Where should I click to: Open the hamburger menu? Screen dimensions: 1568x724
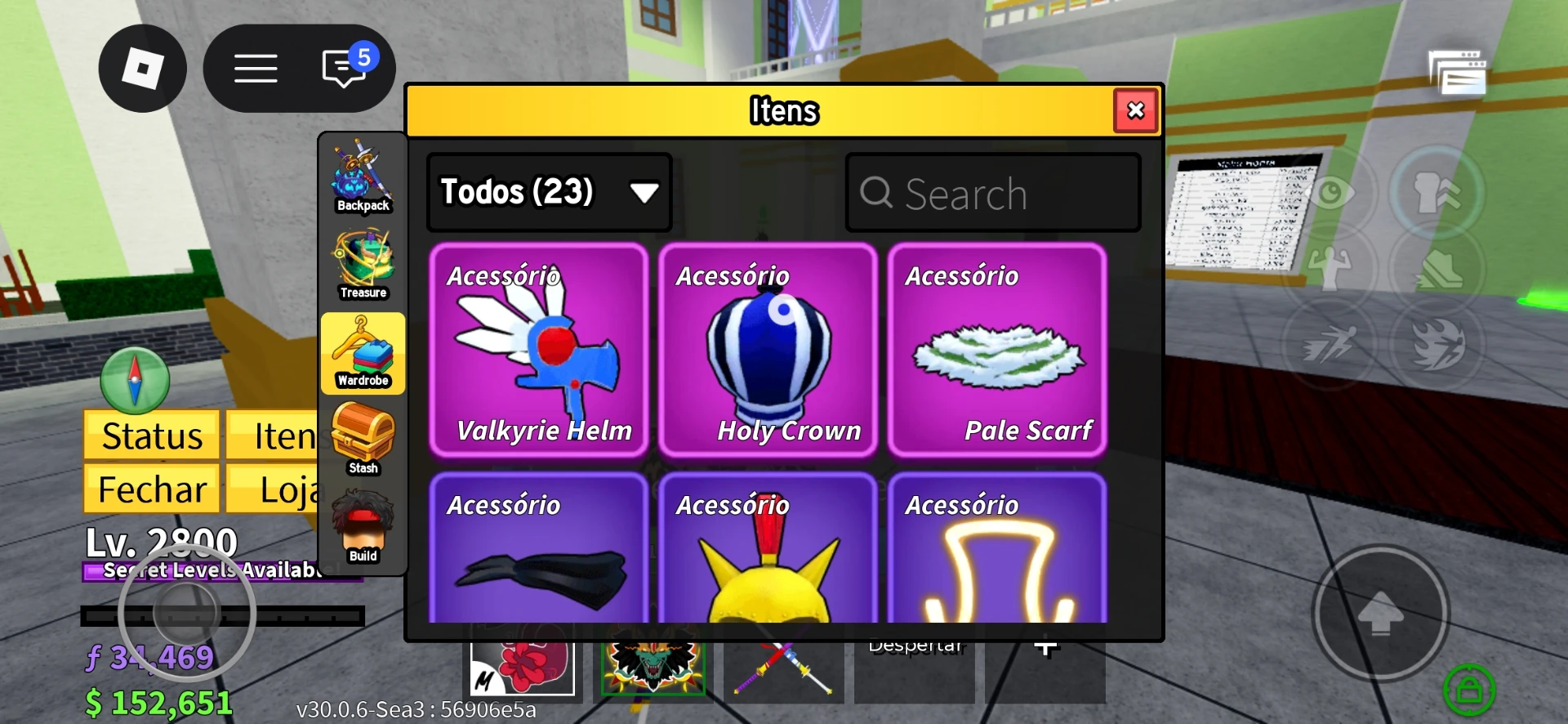pyautogui.click(x=256, y=69)
